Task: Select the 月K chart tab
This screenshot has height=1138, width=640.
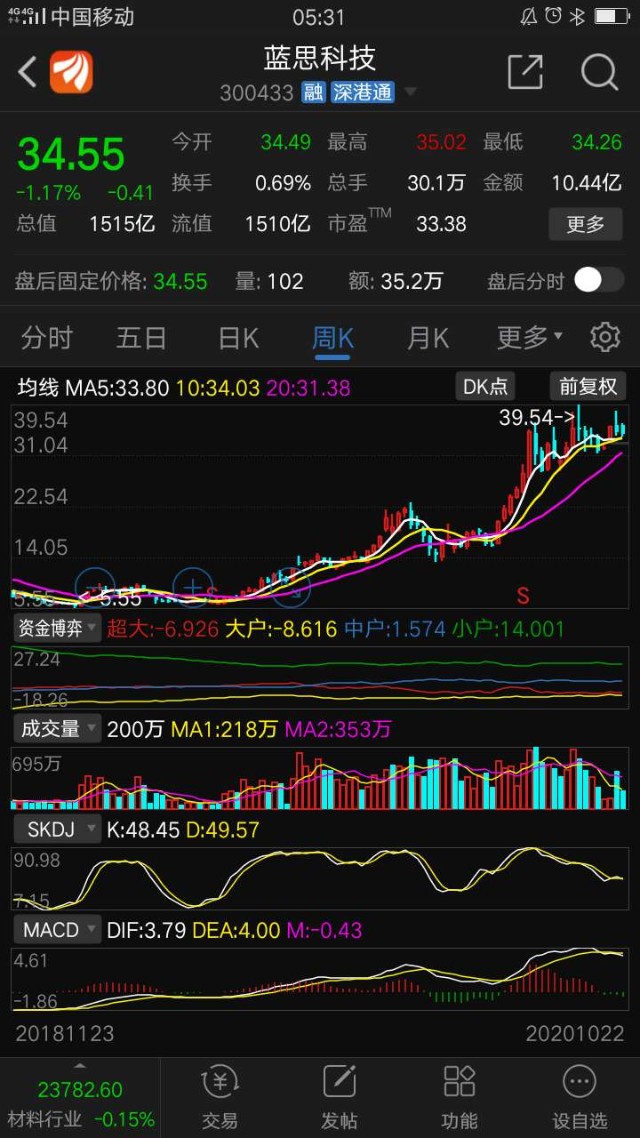Action: [x=427, y=338]
